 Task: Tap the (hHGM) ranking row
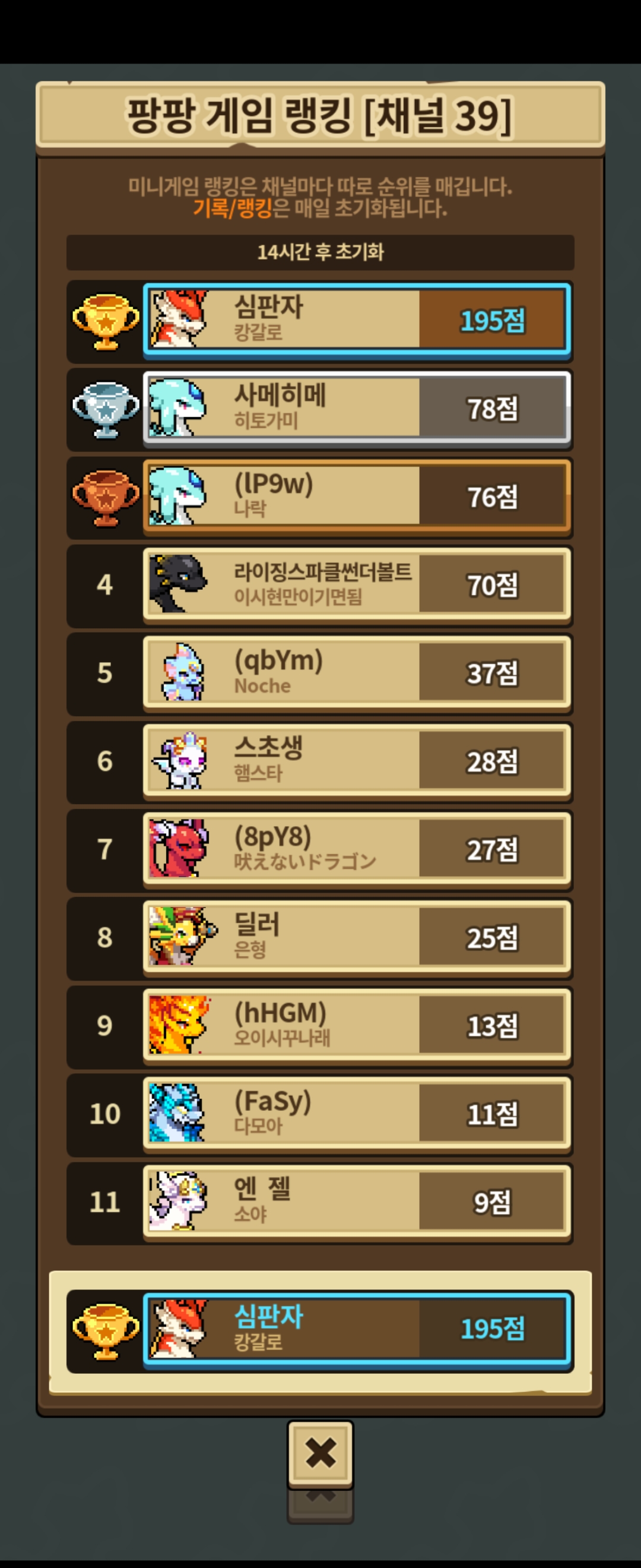[357, 1025]
